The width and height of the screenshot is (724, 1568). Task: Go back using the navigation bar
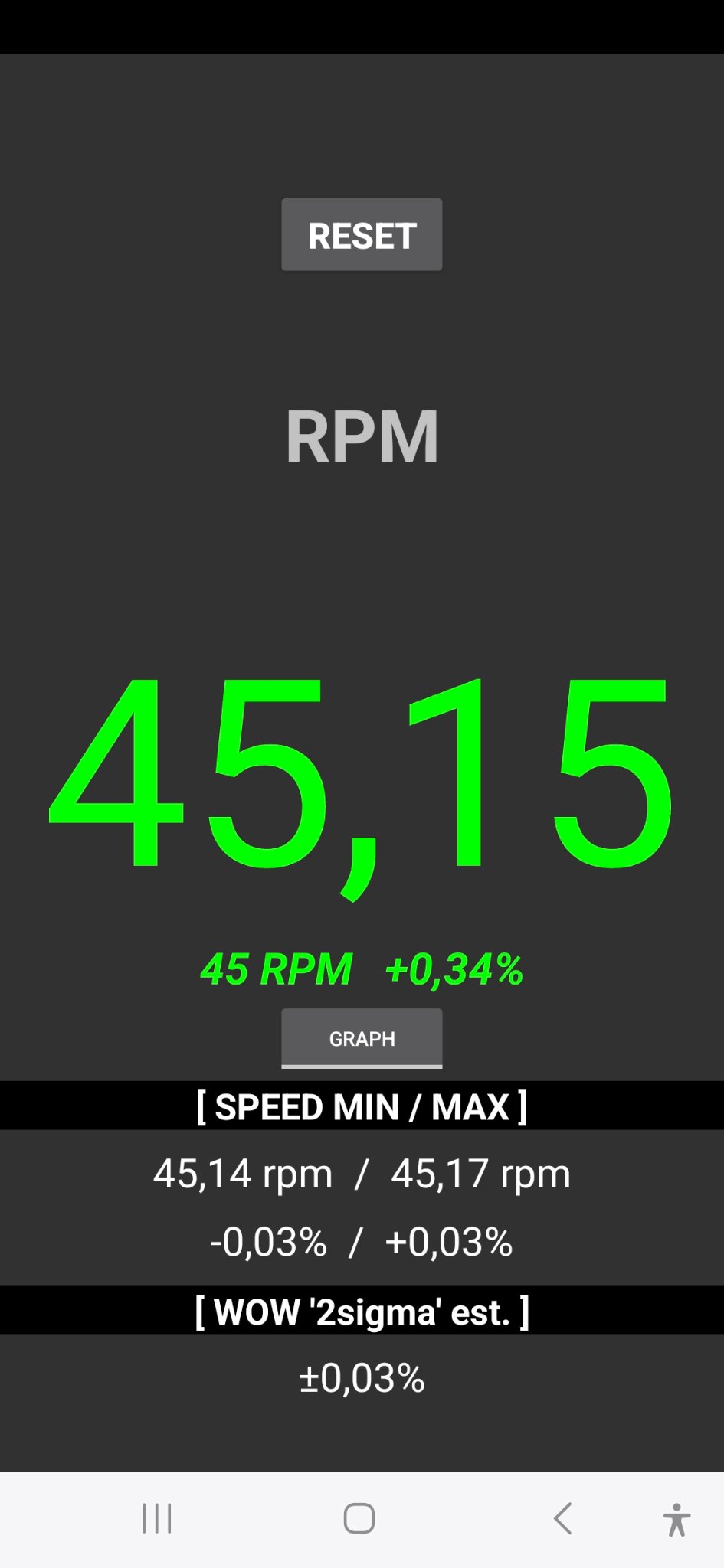coord(563,1518)
